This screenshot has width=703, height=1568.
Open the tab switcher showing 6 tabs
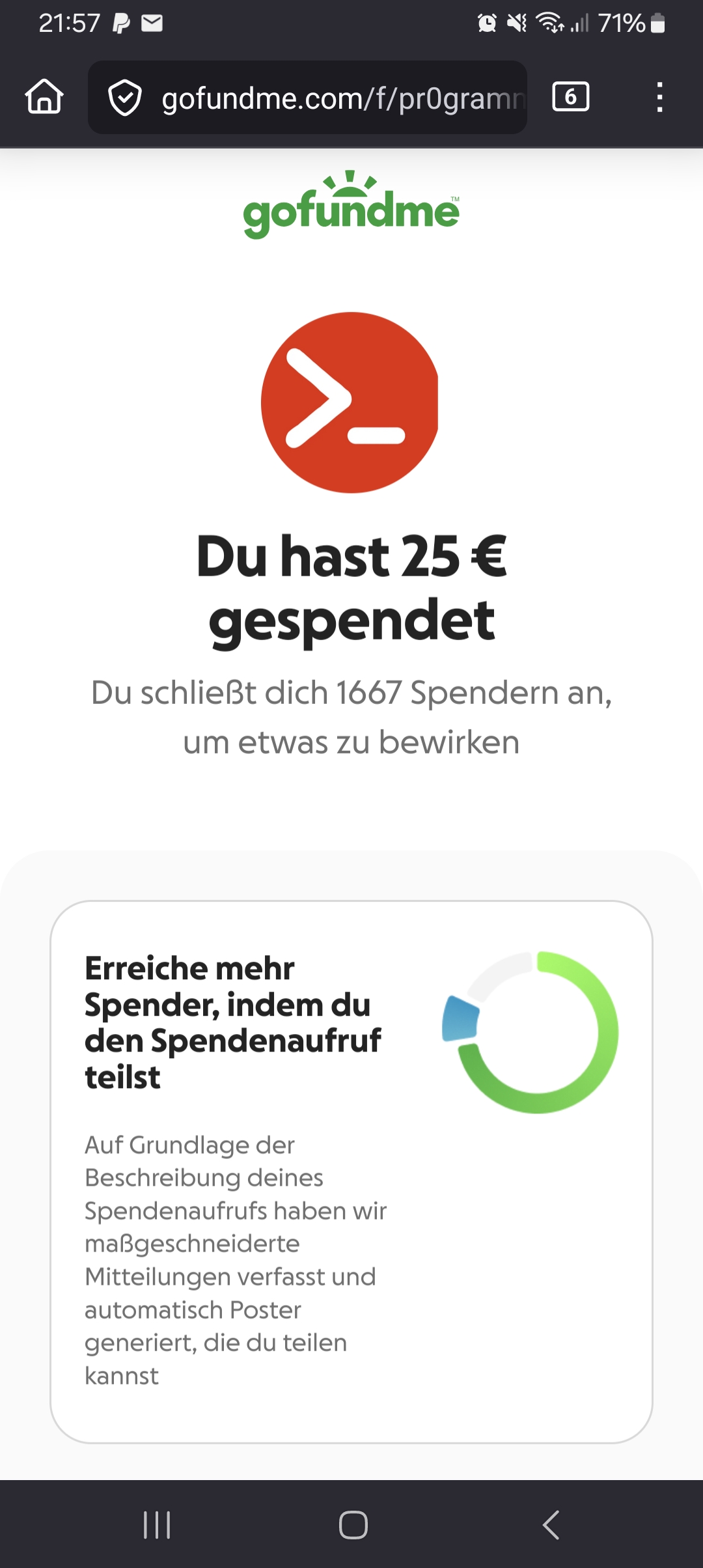coord(570,97)
